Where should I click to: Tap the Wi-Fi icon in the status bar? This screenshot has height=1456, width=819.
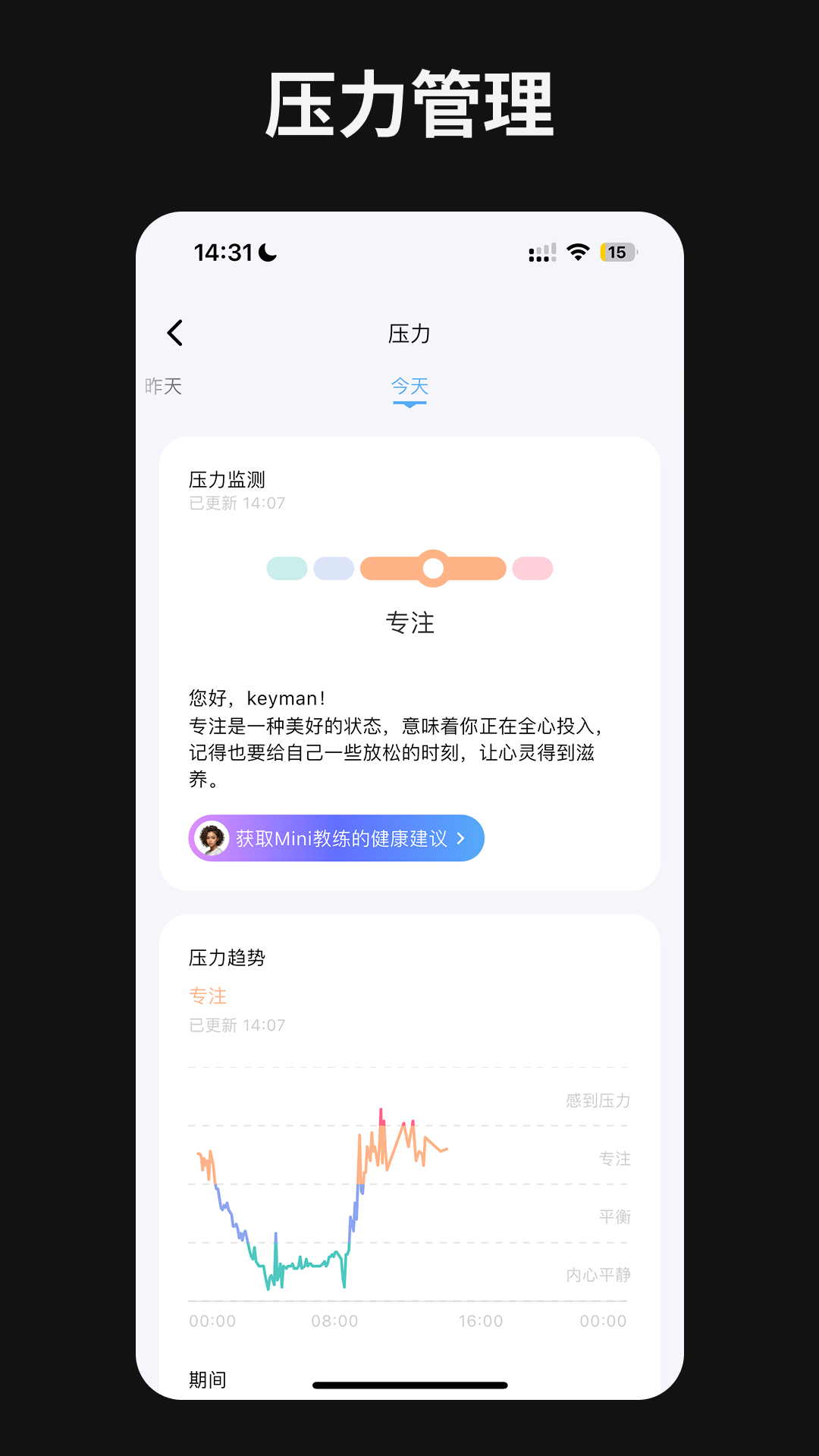click(x=577, y=251)
